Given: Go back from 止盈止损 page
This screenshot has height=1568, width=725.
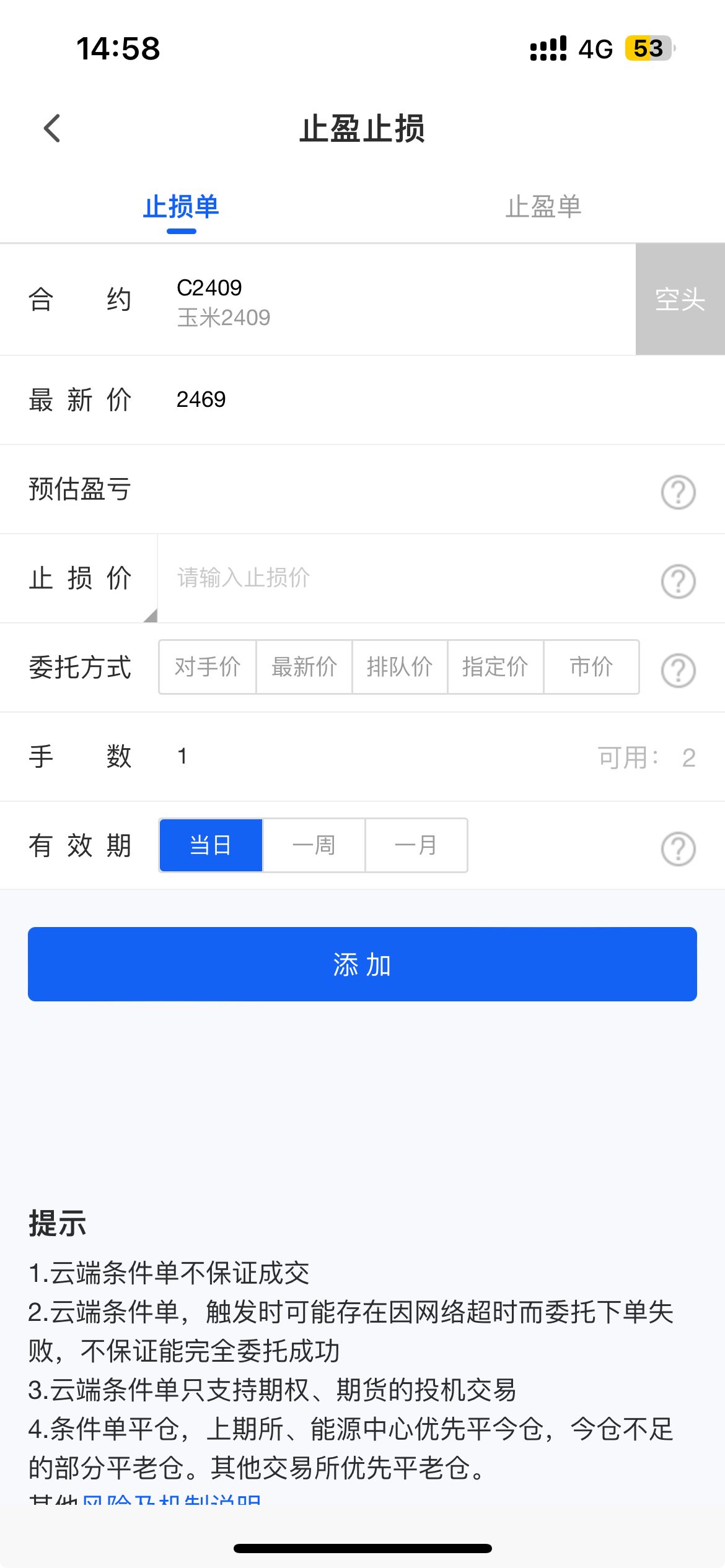Looking at the screenshot, I should click(x=53, y=129).
